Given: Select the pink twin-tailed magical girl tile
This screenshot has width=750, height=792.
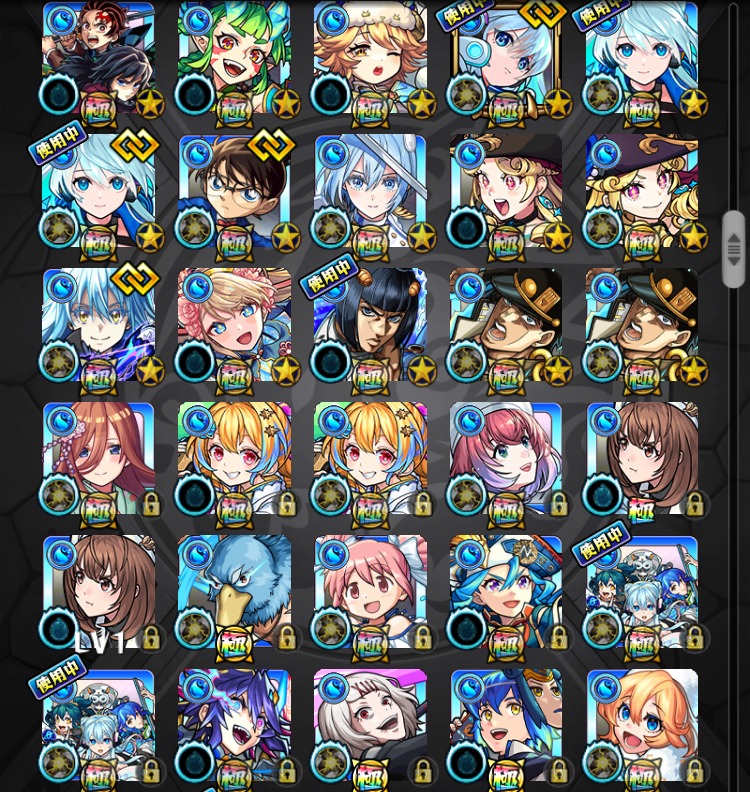Looking at the screenshot, I should click(371, 592).
